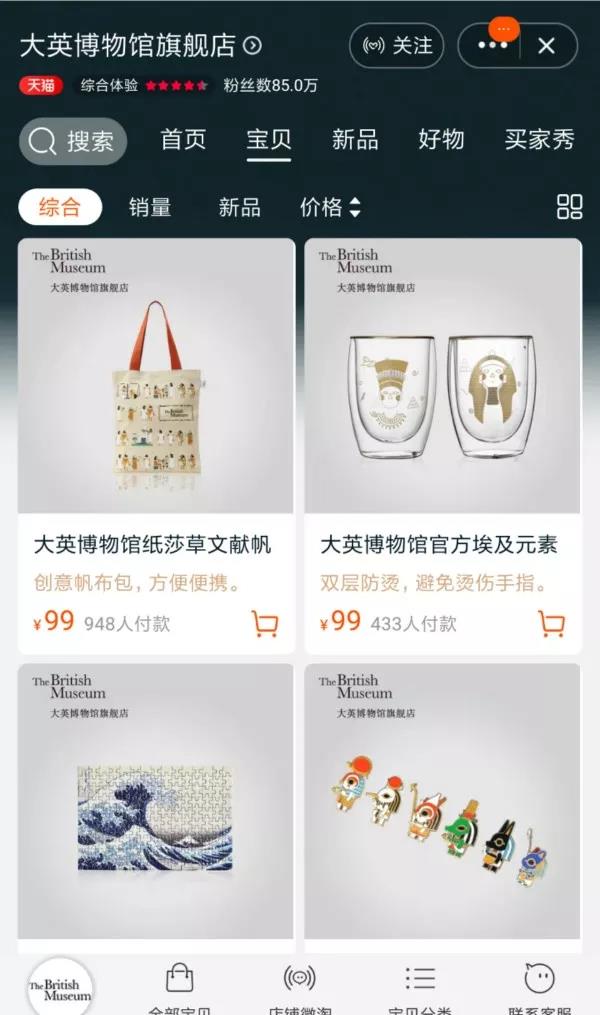Viewport: 600px width, 1015px height.
Task: Tap the 关注 follow button
Action: click(396, 46)
